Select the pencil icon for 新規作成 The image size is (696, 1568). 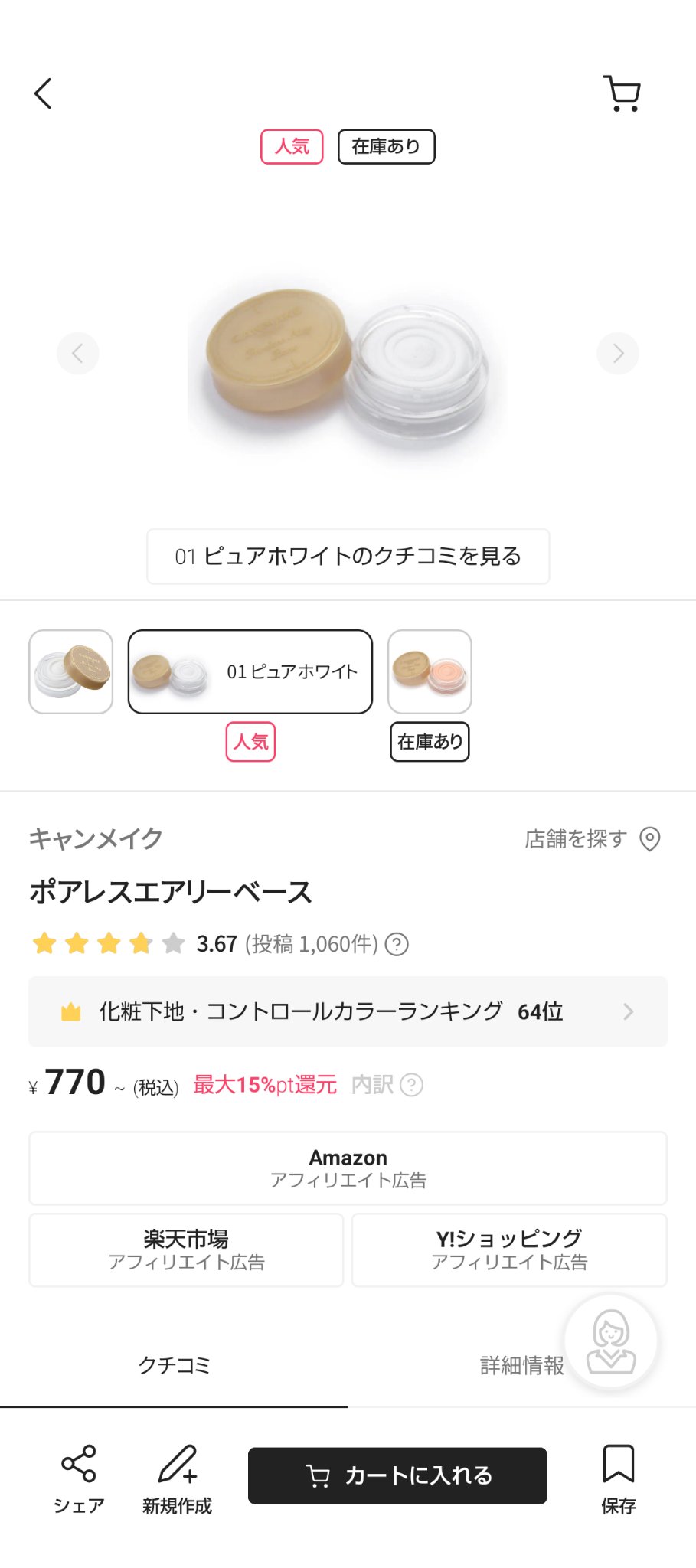click(x=176, y=1465)
